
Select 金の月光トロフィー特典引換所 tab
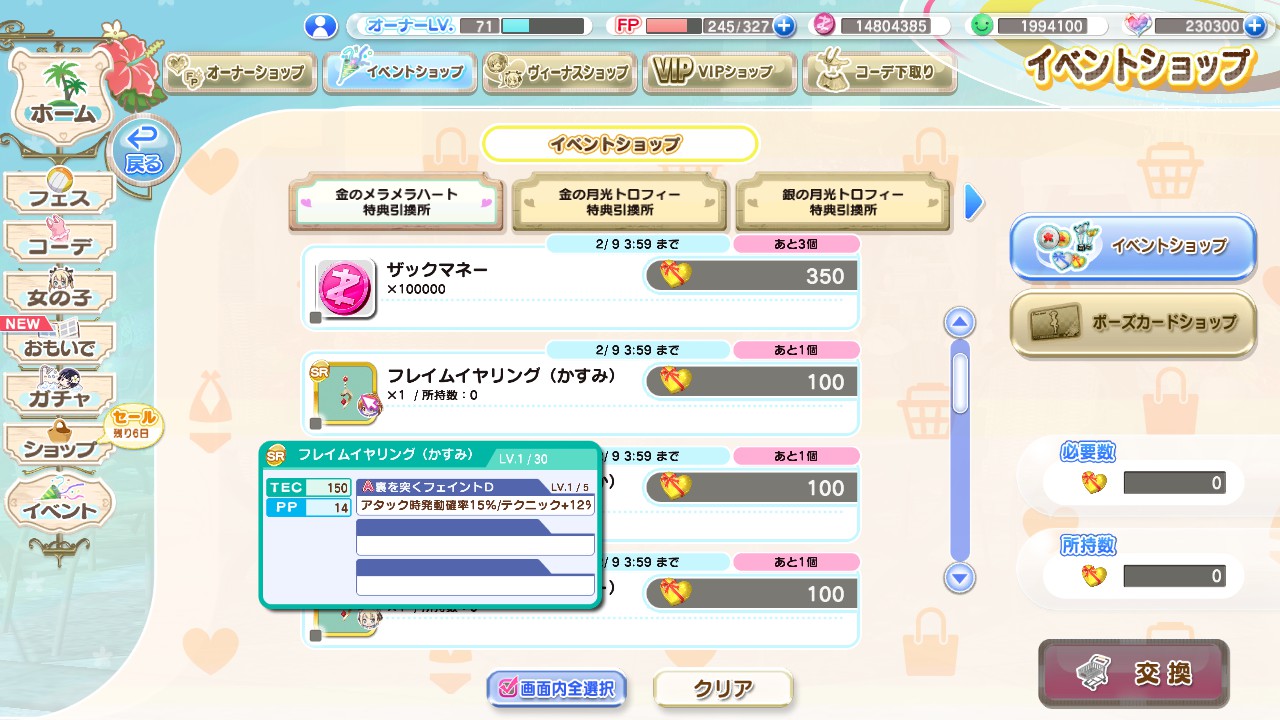pyautogui.click(x=619, y=202)
